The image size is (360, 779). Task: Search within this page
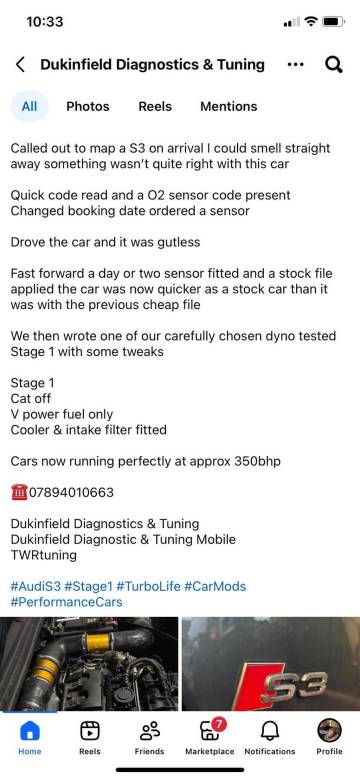pyautogui.click(x=334, y=65)
